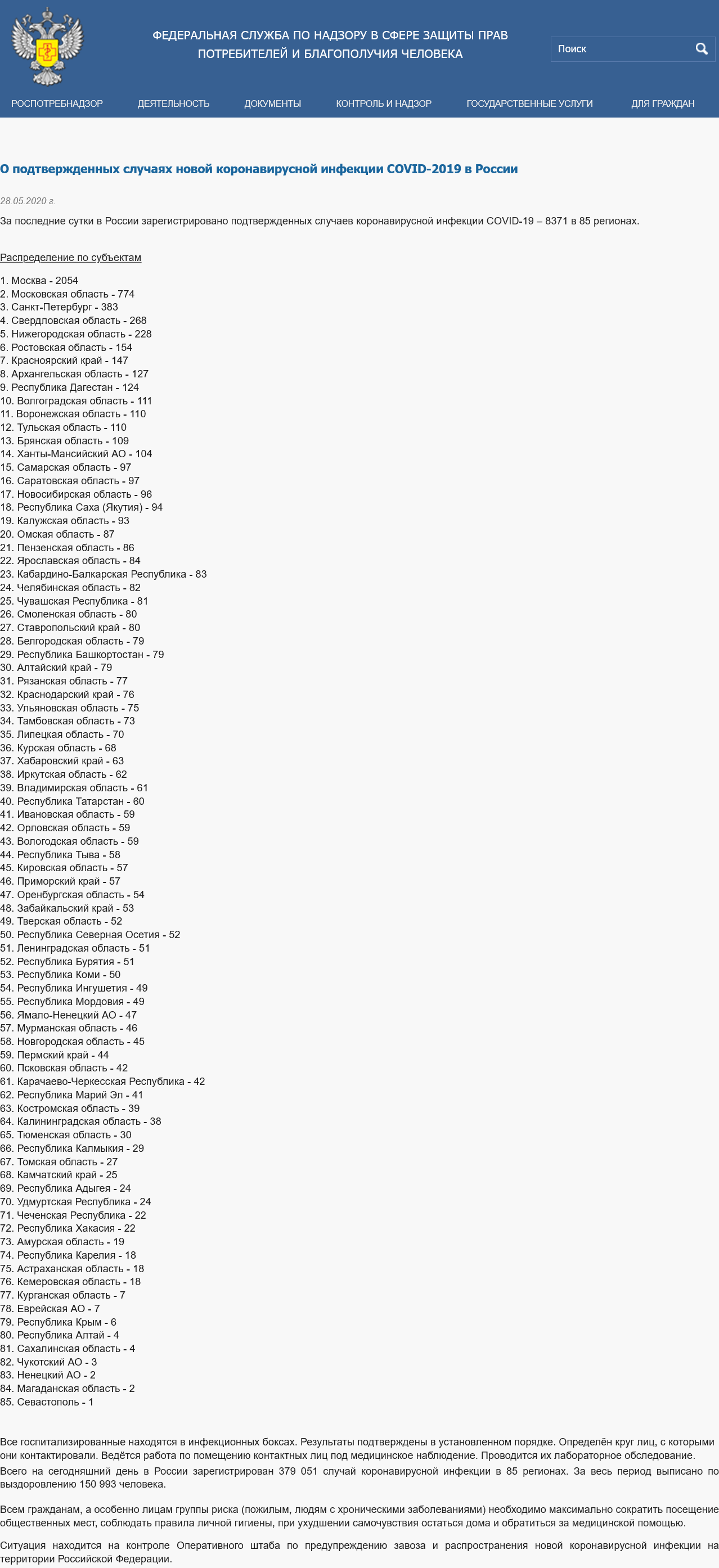This screenshot has width=719, height=1568.
Task: Go to the ДОКУМЕНТЫ section
Action: (x=273, y=103)
